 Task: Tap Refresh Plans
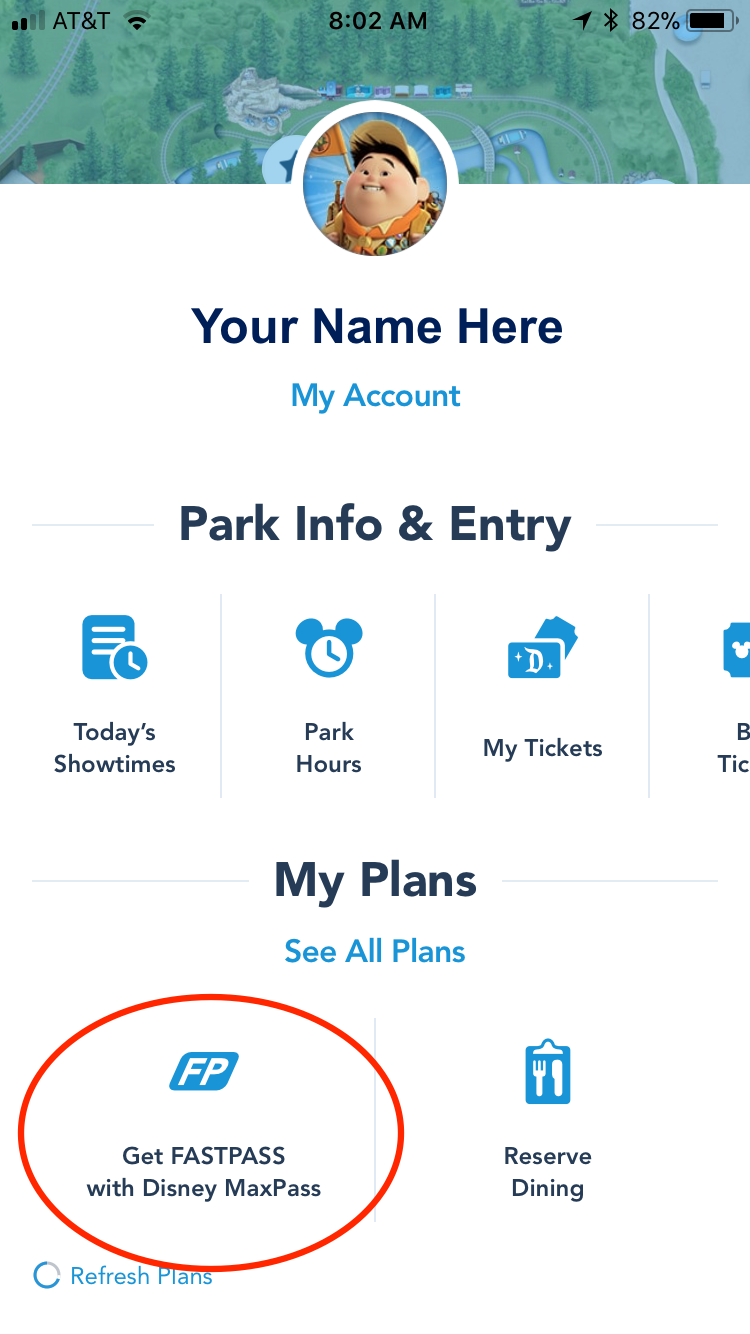(124, 1276)
